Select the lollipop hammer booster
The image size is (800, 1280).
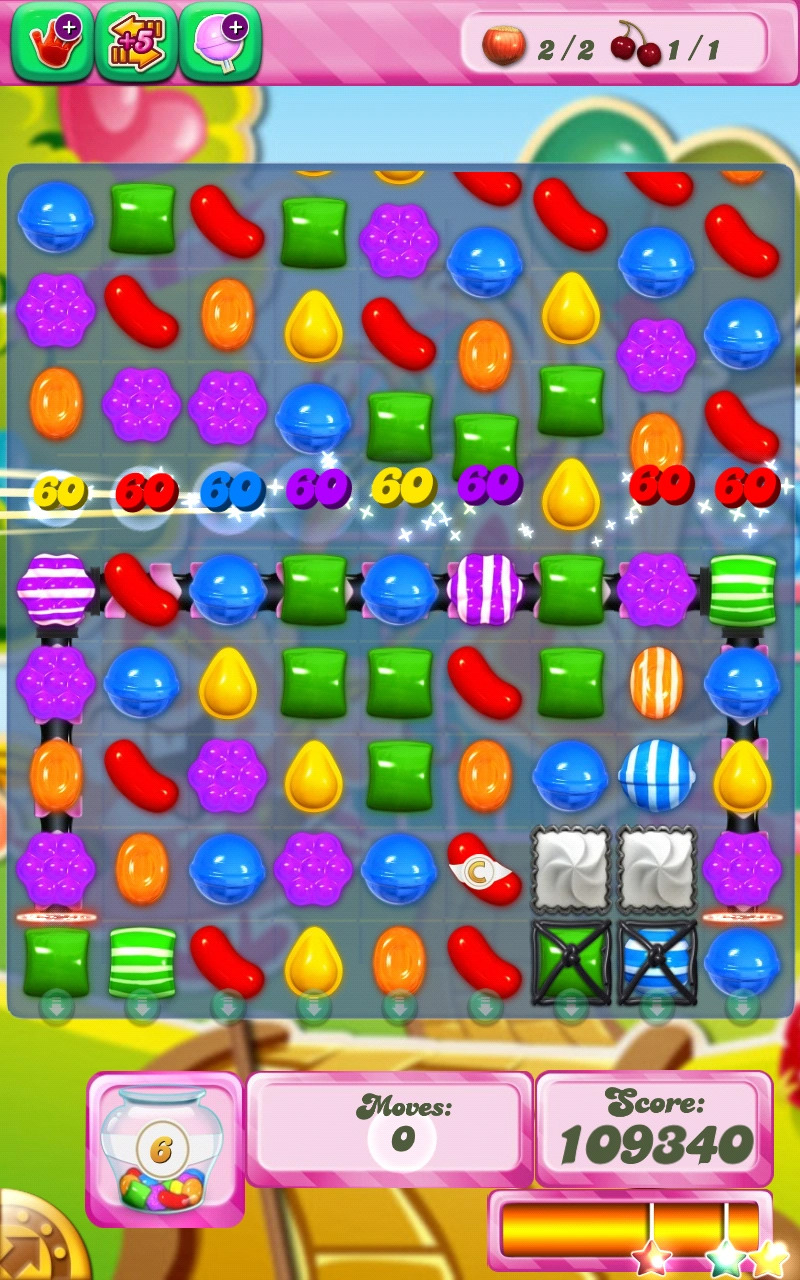pos(220,42)
